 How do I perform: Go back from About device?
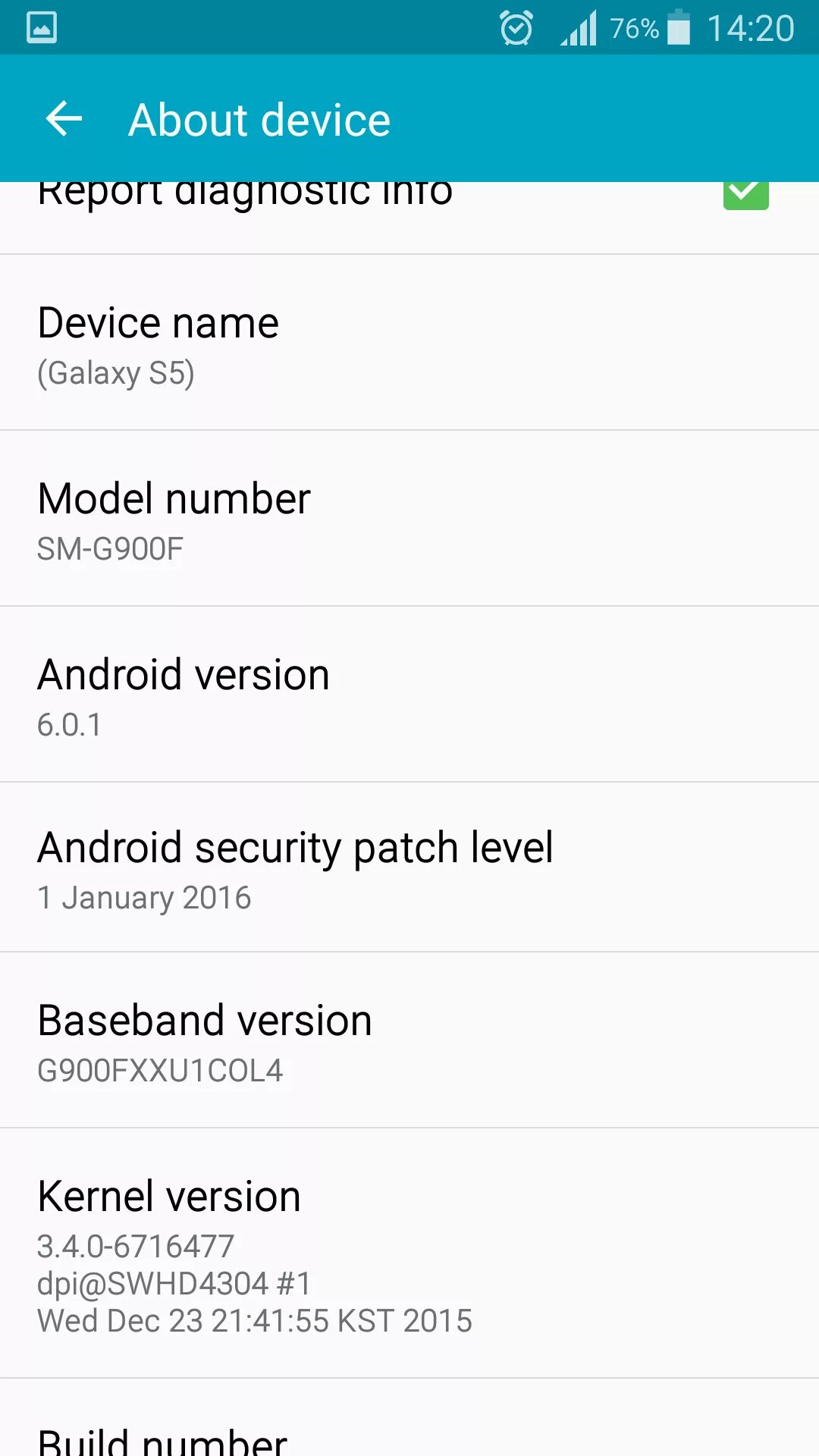[64, 119]
